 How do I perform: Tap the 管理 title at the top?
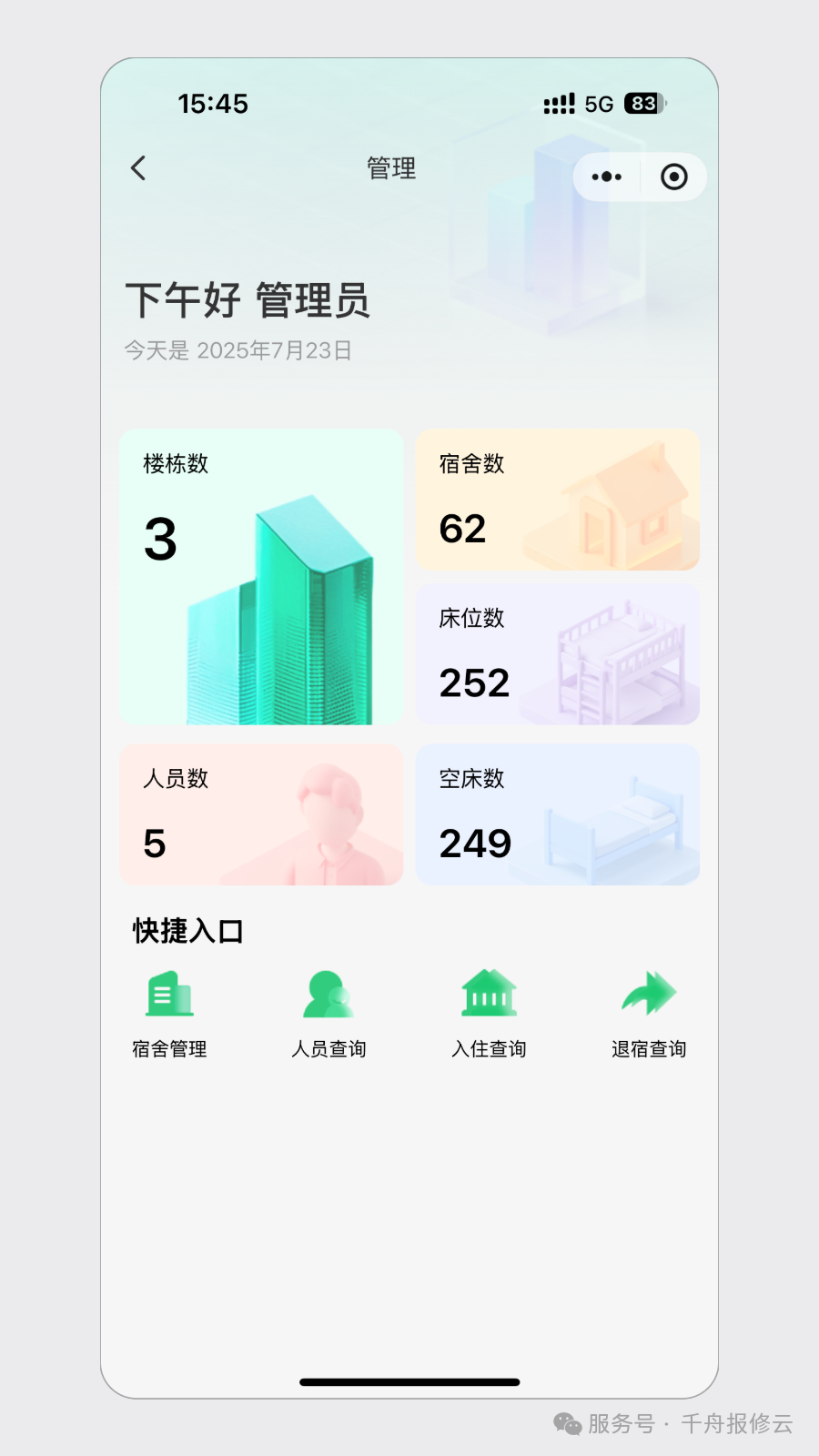pos(389,168)
